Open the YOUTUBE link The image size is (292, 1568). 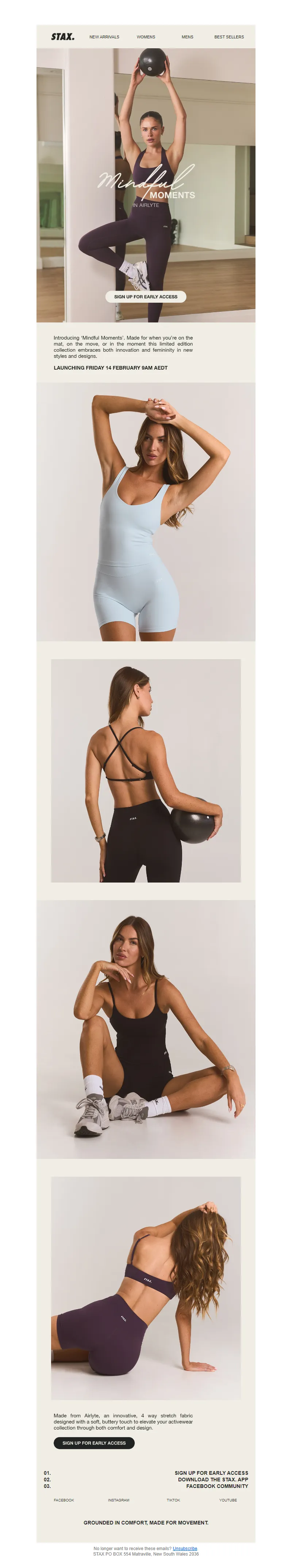tap(228, 1500)
